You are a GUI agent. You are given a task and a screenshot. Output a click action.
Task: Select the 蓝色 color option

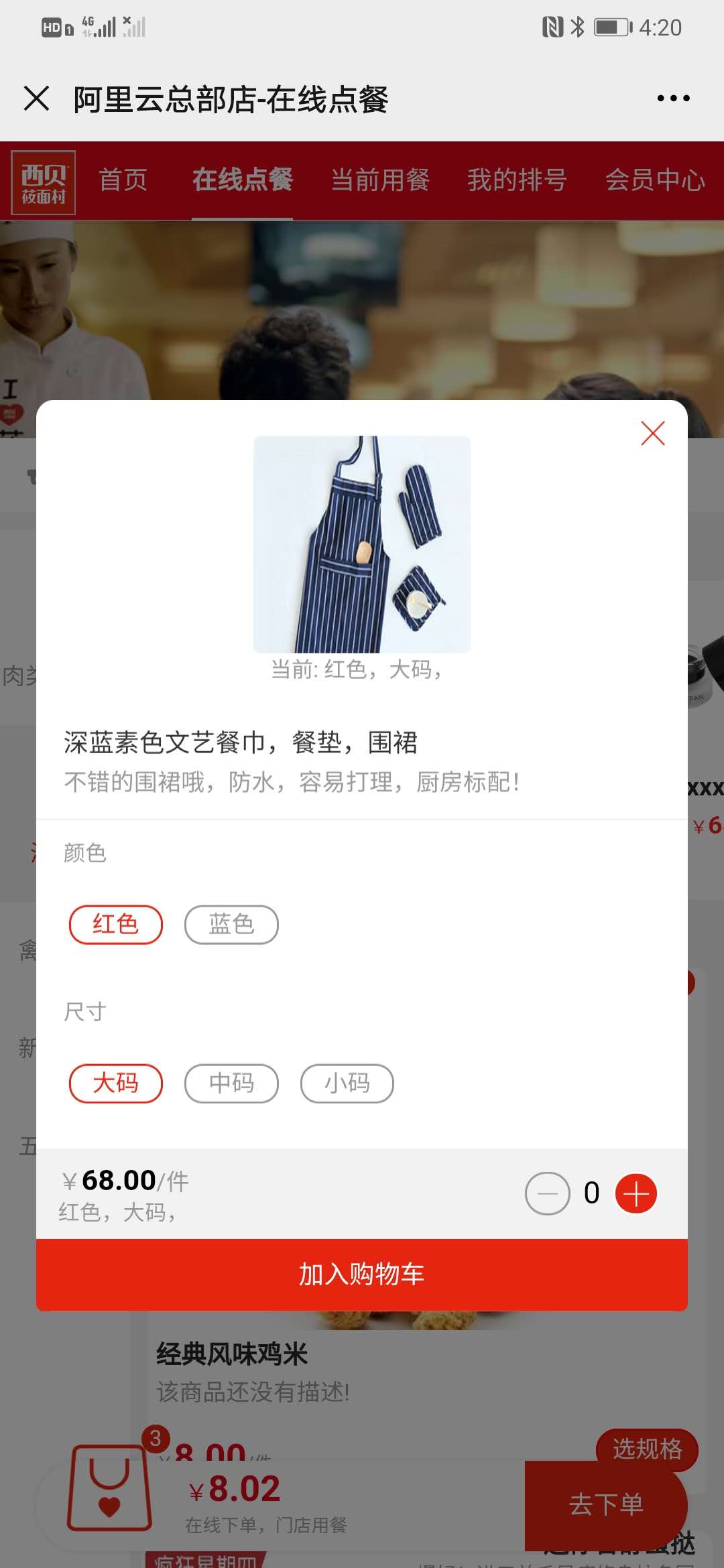[231, 924]
